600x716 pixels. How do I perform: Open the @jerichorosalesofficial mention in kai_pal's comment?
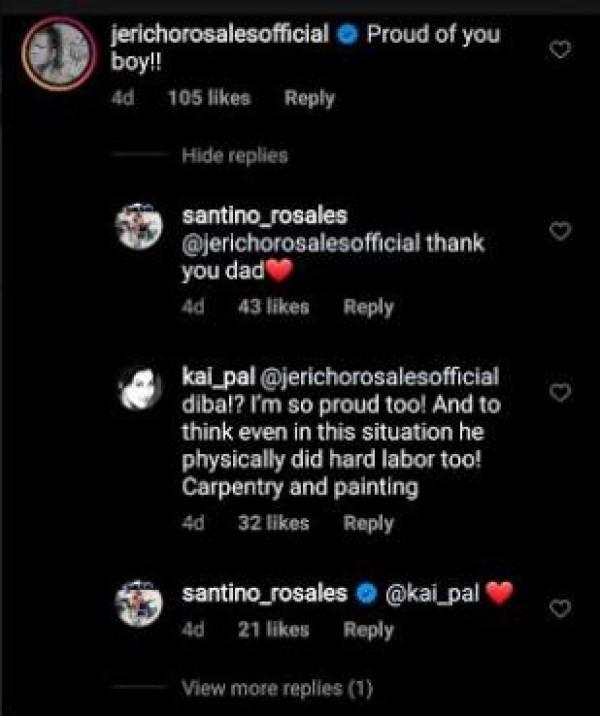coord(378,377)
